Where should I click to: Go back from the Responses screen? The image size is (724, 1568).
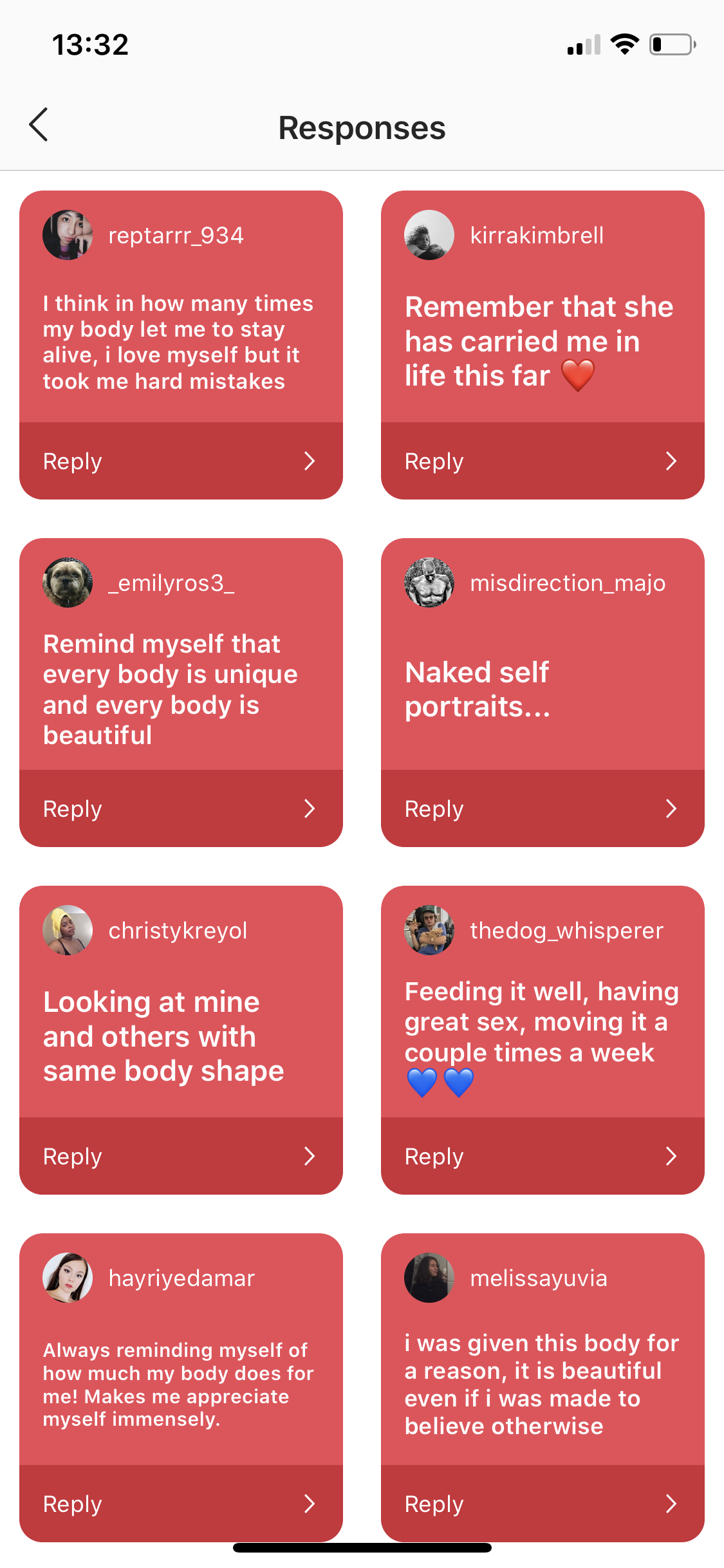(39, 125)
